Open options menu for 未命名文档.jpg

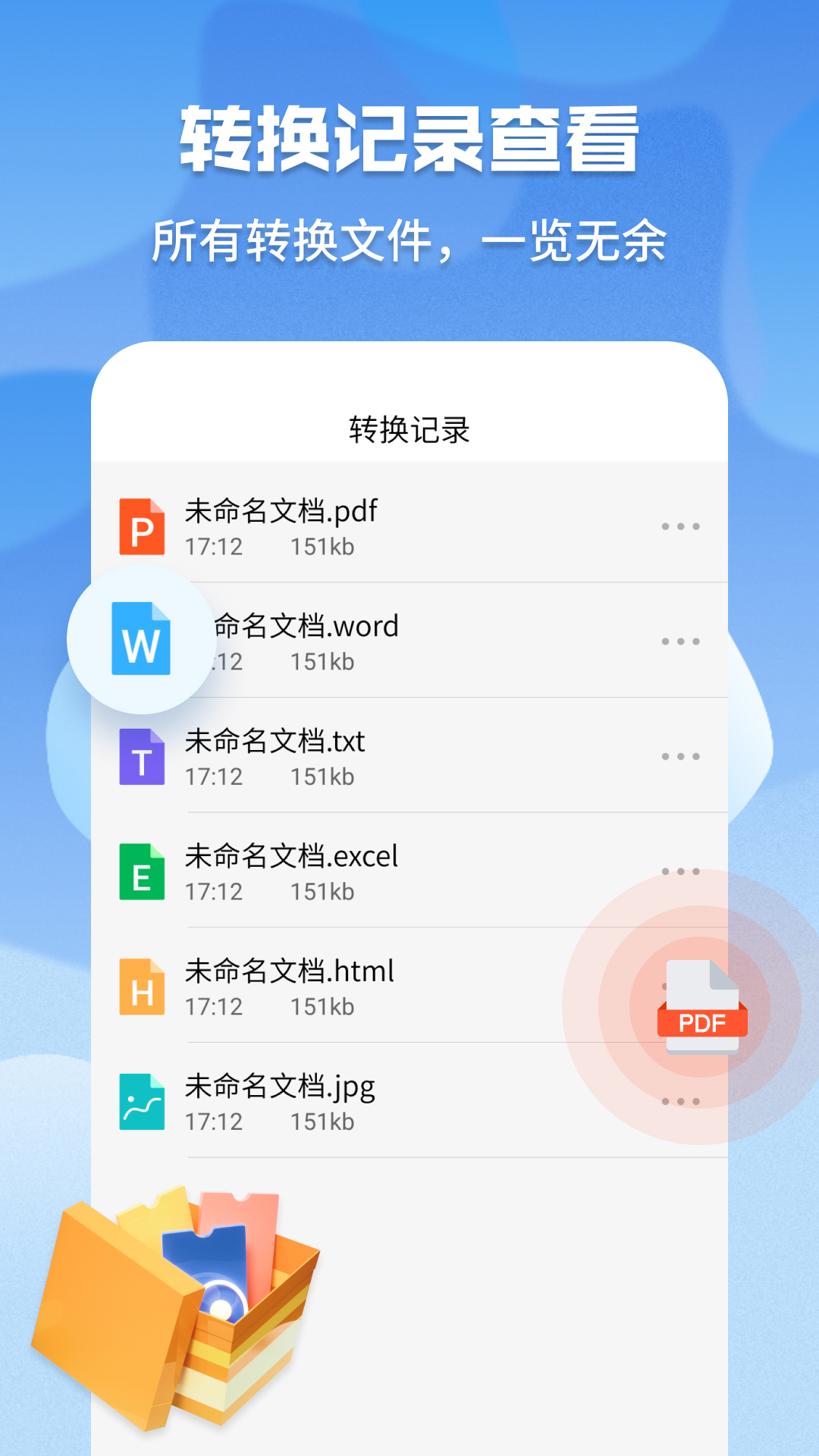[x=680, y=1097]
